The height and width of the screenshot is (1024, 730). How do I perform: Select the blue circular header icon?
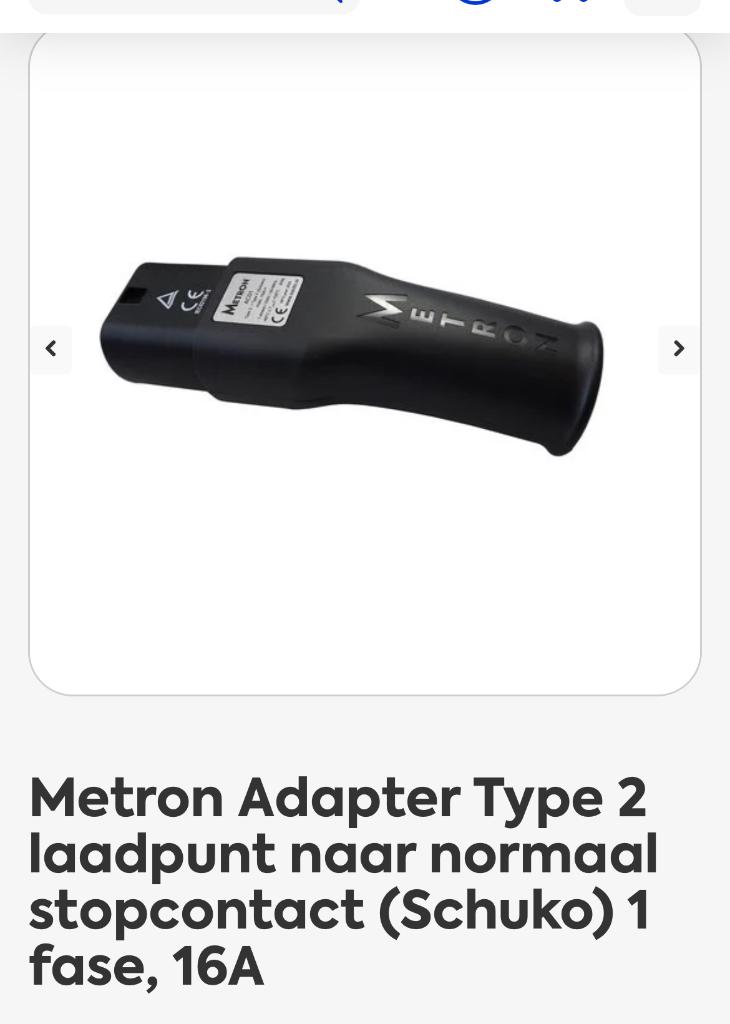click(x=475, y=3)
